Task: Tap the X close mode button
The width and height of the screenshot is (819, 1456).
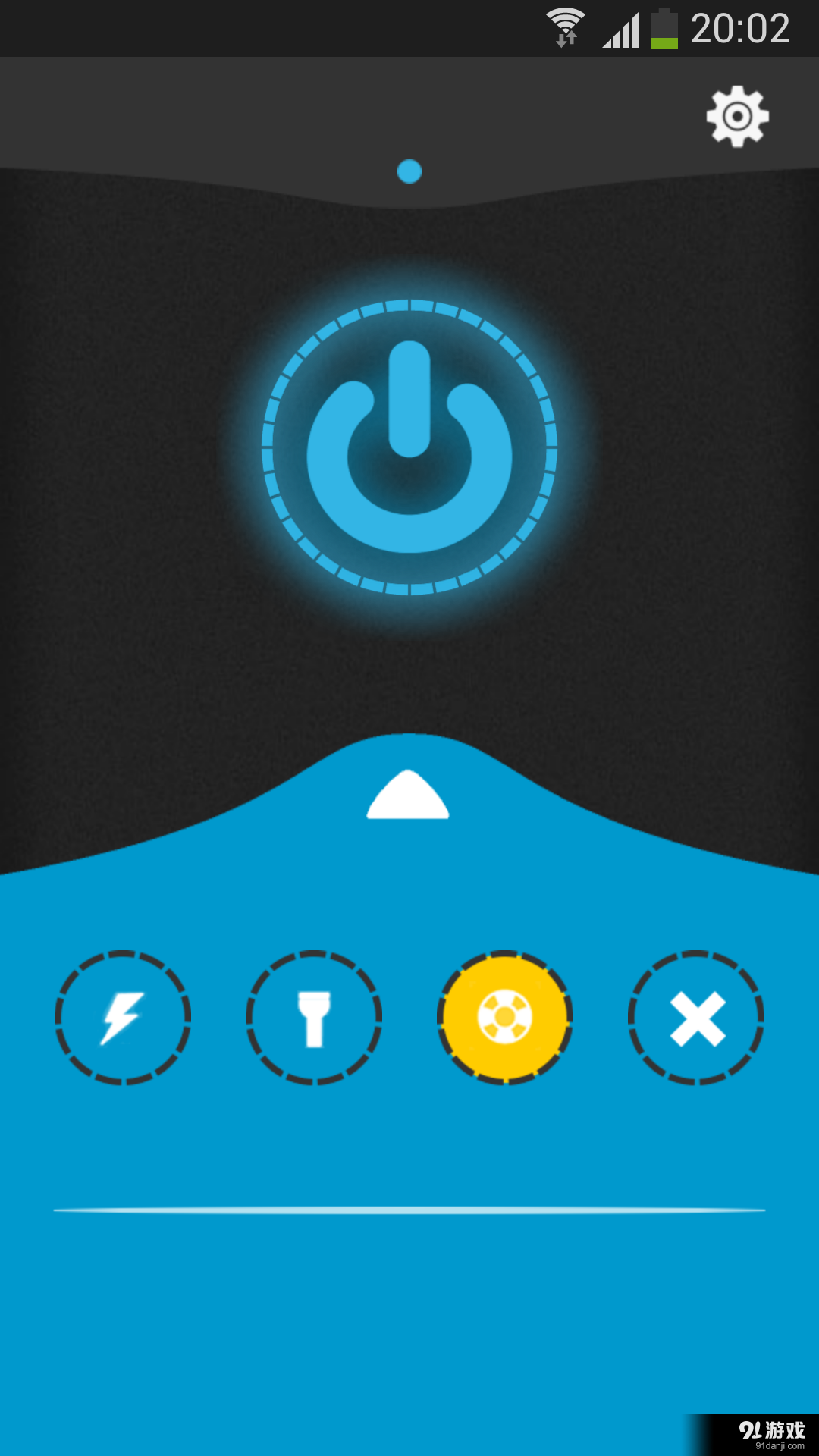Action: pos(696,1018)
